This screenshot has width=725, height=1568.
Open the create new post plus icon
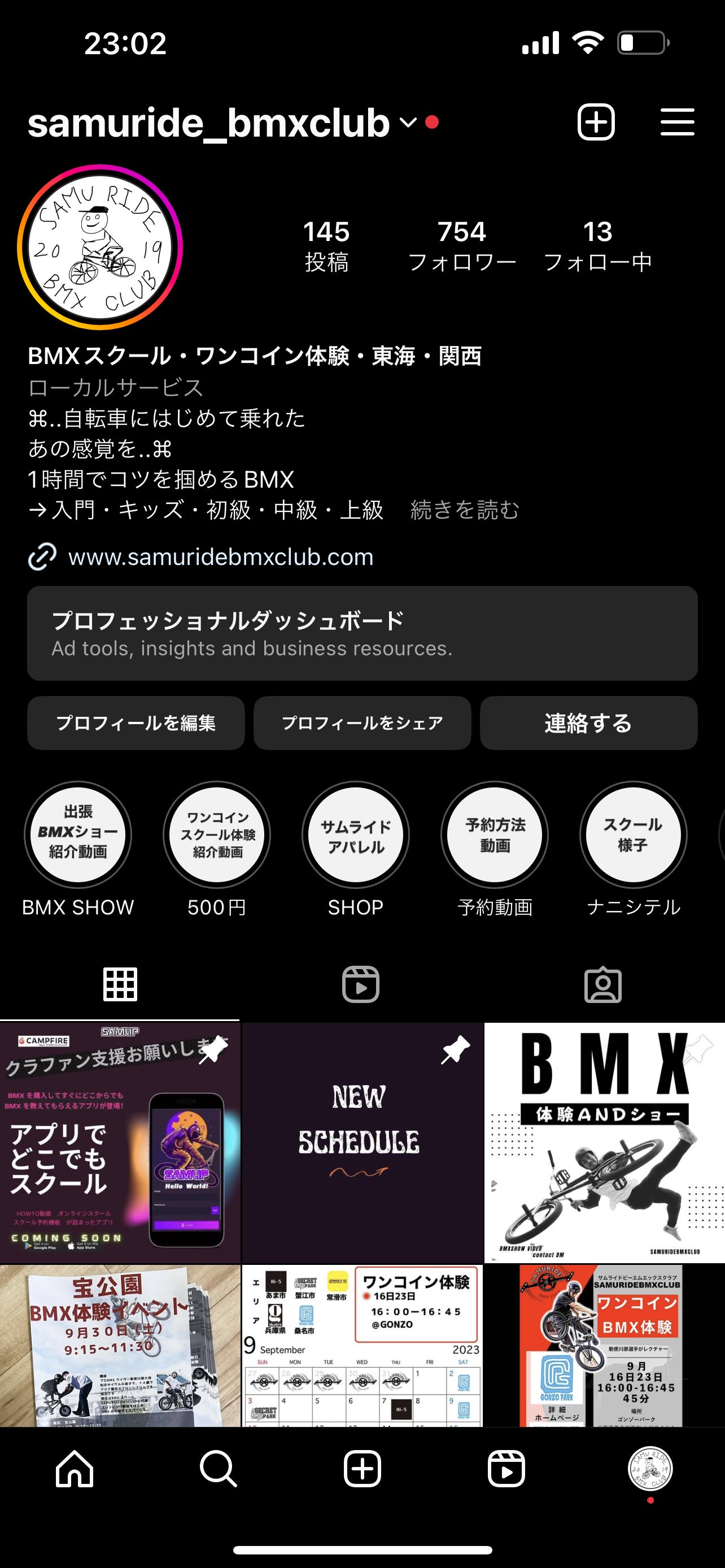click(595, 122)
